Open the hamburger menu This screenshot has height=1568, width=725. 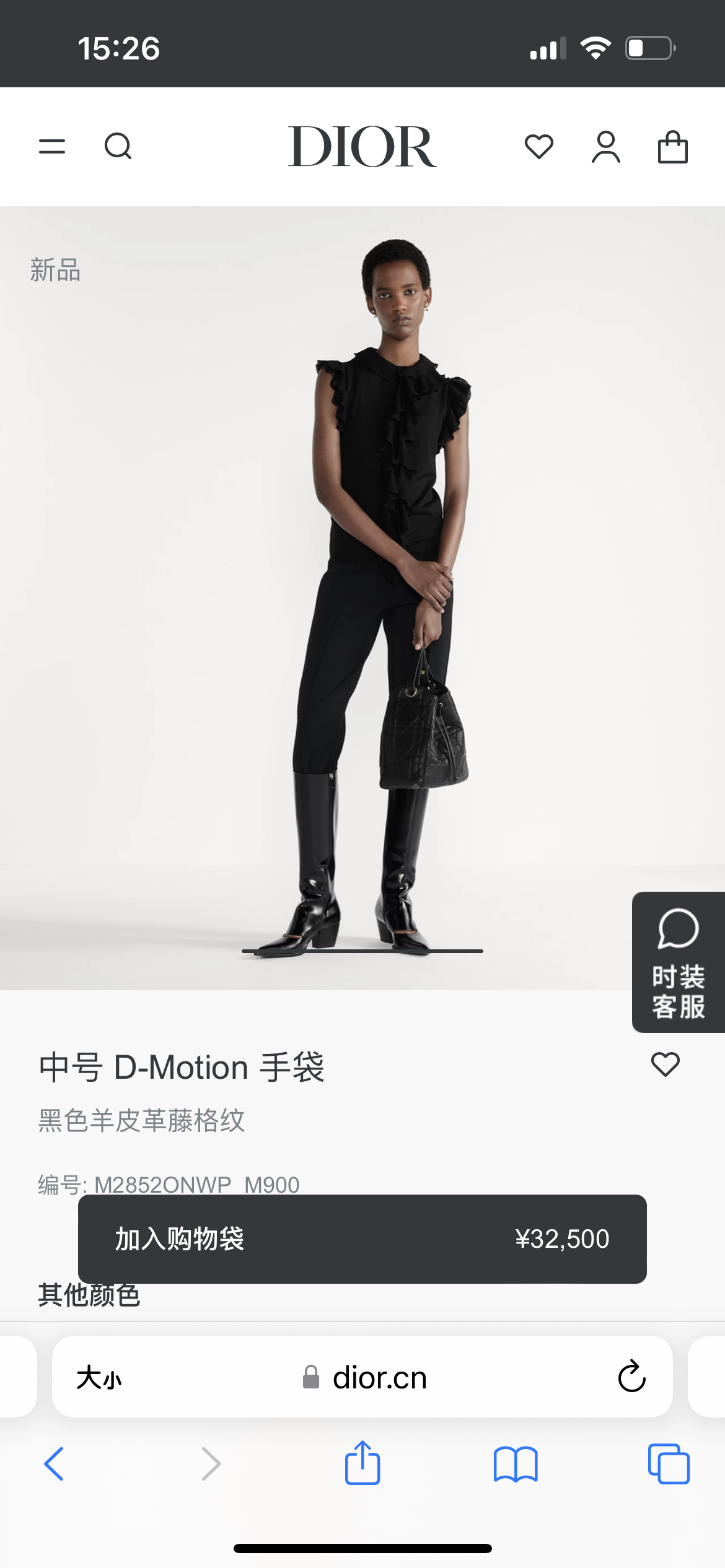pyautogui.click(x=52, y=147)
